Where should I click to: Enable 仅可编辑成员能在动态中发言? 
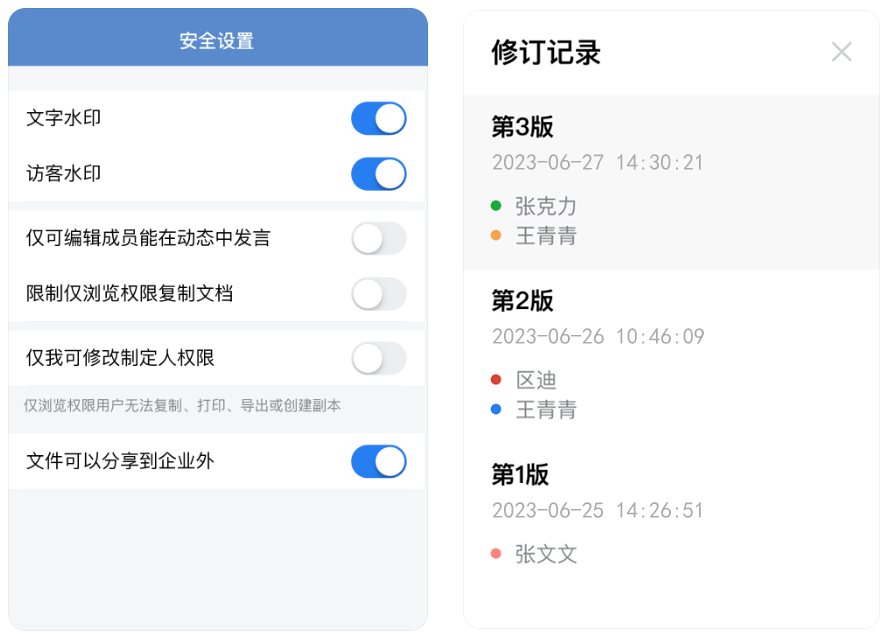[x=378, y=238]
